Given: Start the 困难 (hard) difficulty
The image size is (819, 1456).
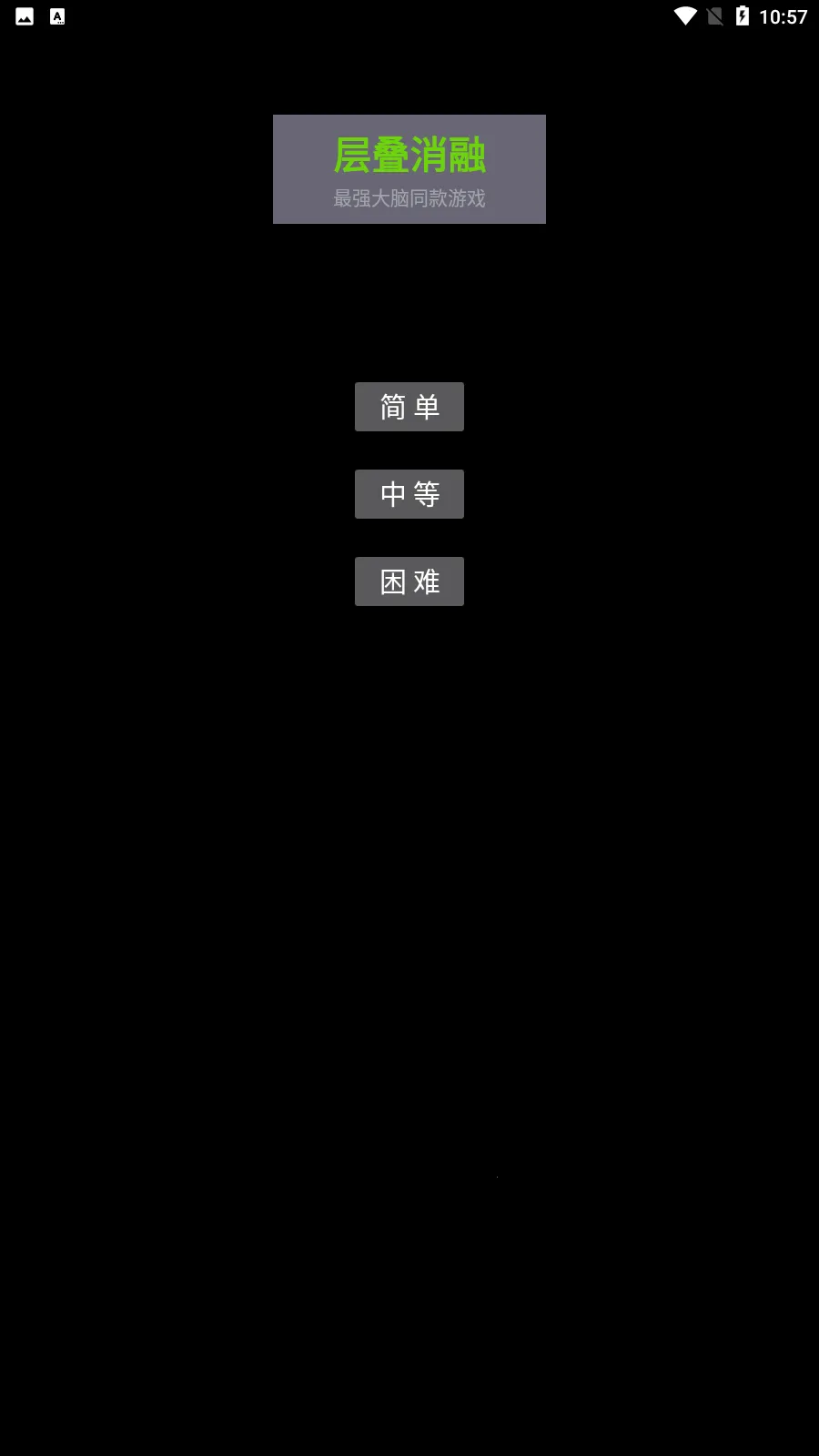Looking at the screenshot, I should tap(409, 581).
